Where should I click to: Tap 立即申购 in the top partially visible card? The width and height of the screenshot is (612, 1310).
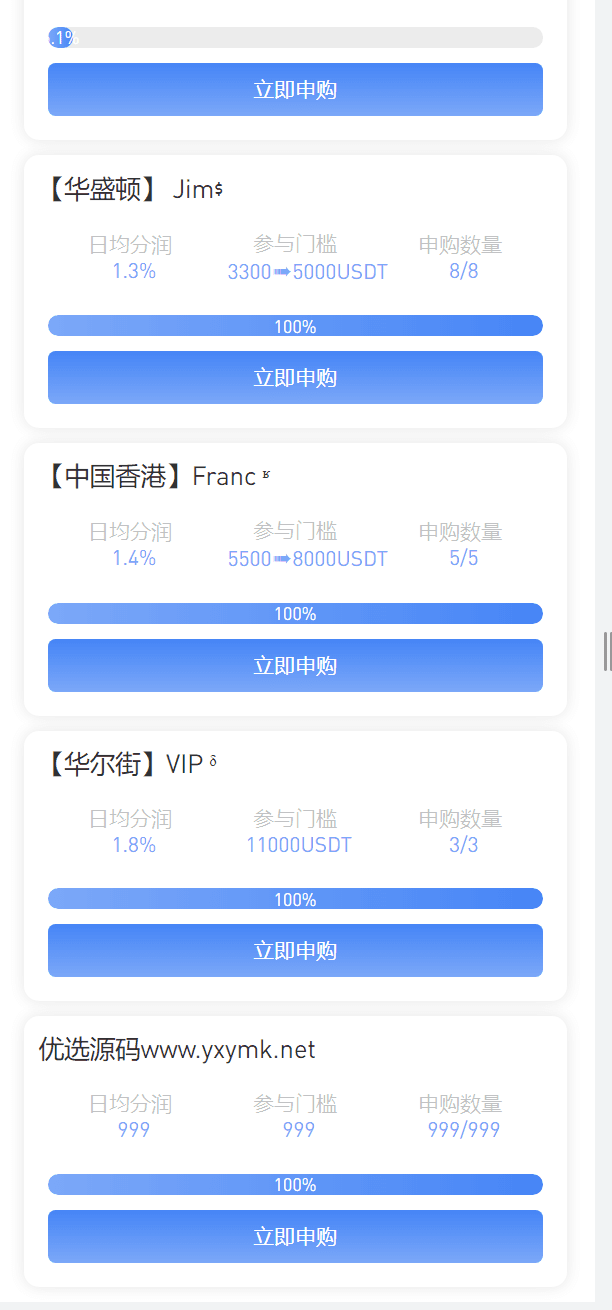coord(295,90)
